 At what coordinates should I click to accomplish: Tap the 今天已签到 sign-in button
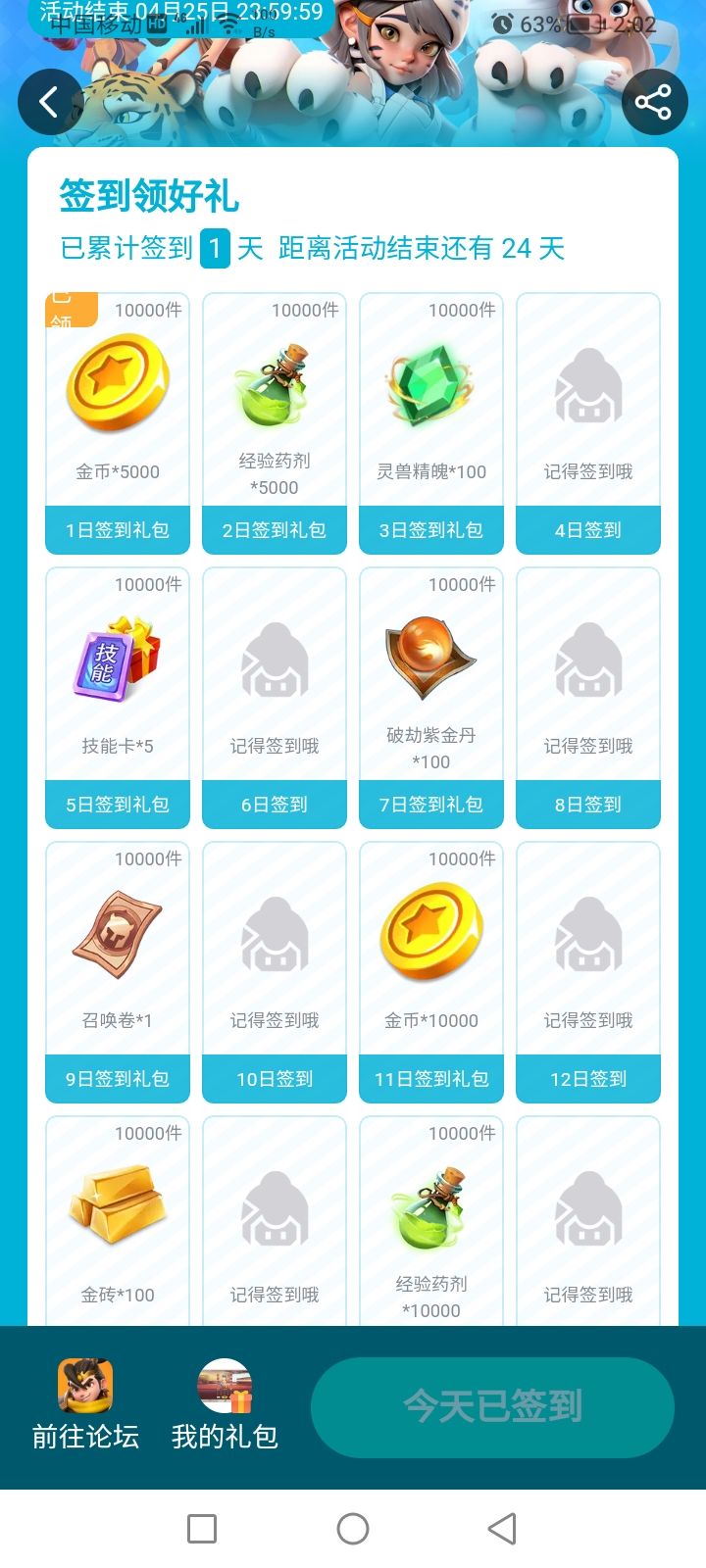pos(493,1406)
